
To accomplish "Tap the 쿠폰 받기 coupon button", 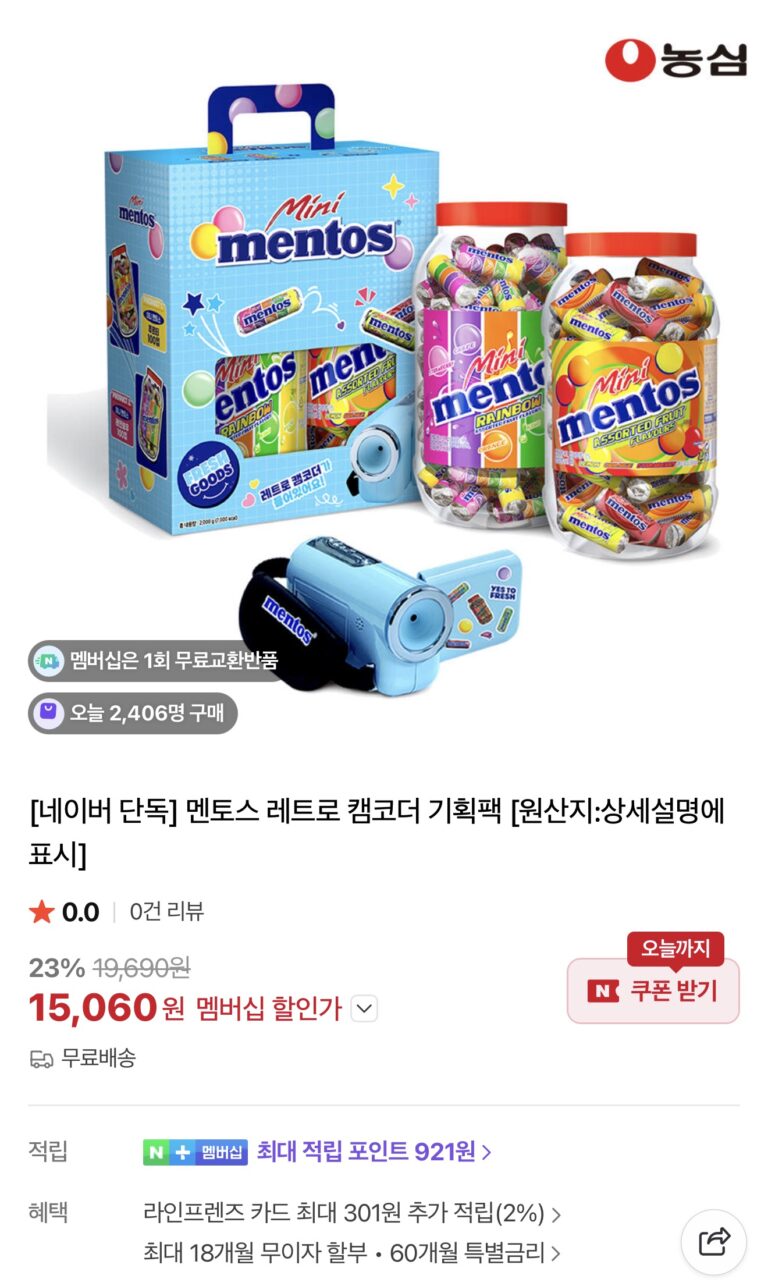I will click(x=653, y=990).
